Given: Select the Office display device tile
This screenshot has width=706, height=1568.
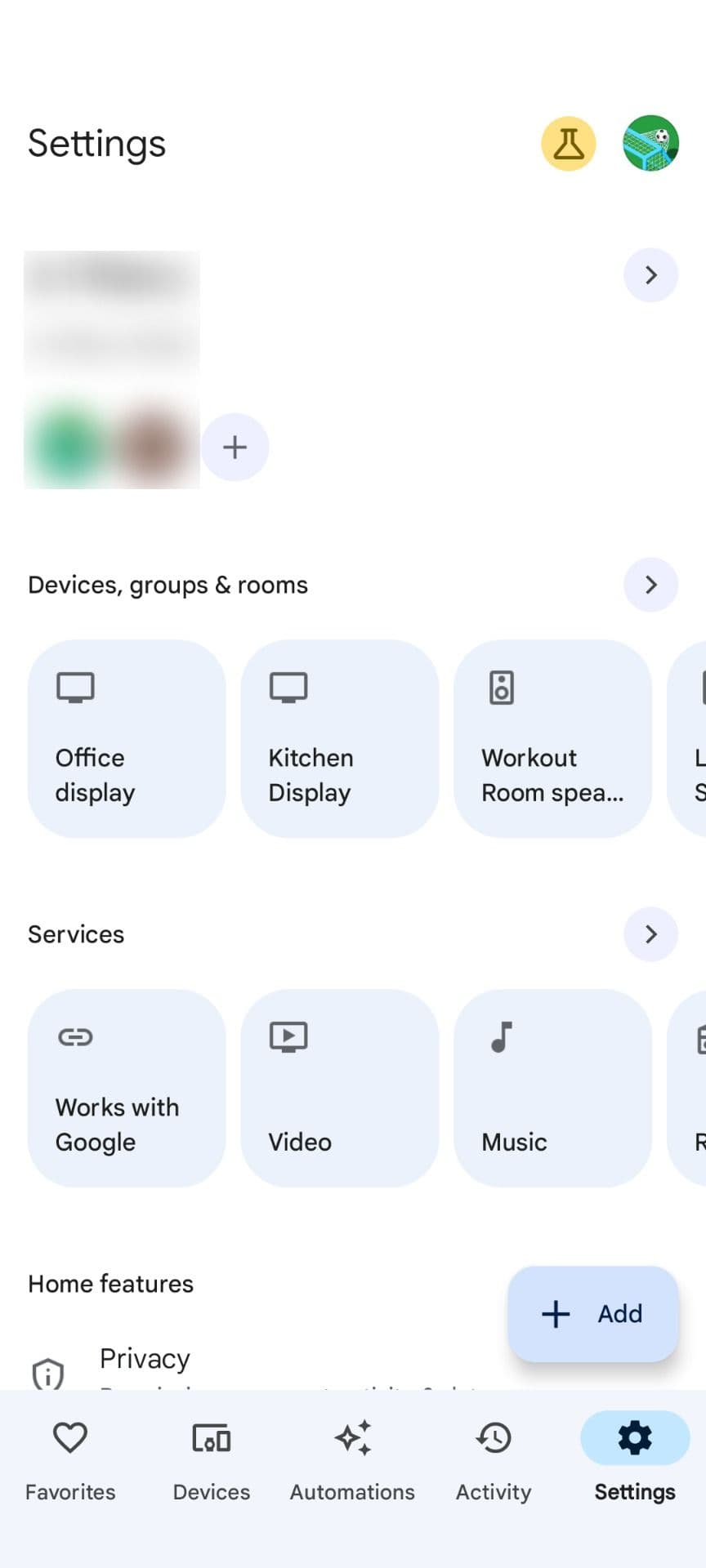Looking at the screenshot, I should click(127, 737).
